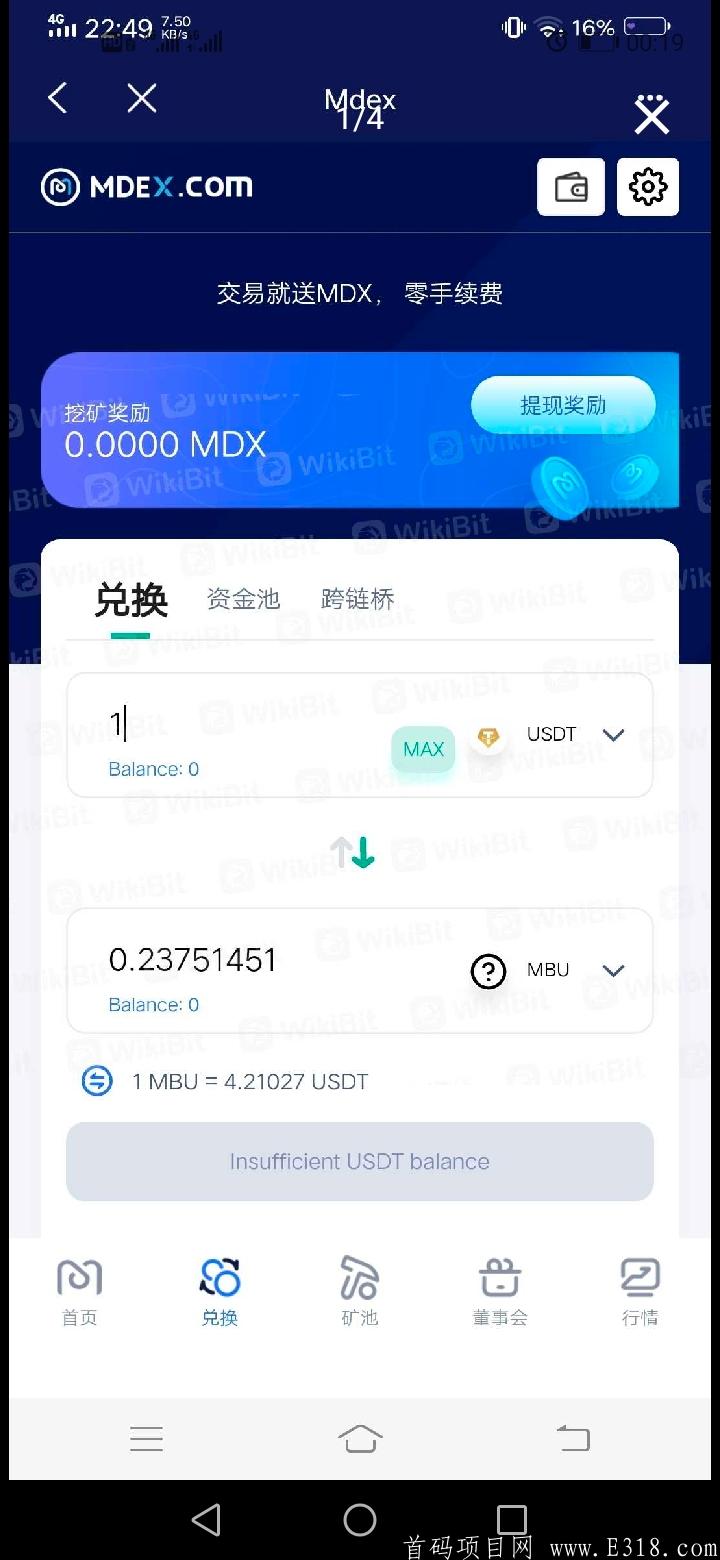Viewport: 720px width, 1560px height.
Task: Open the USDT token selection dropdown
Action: [x=550, y=734]
